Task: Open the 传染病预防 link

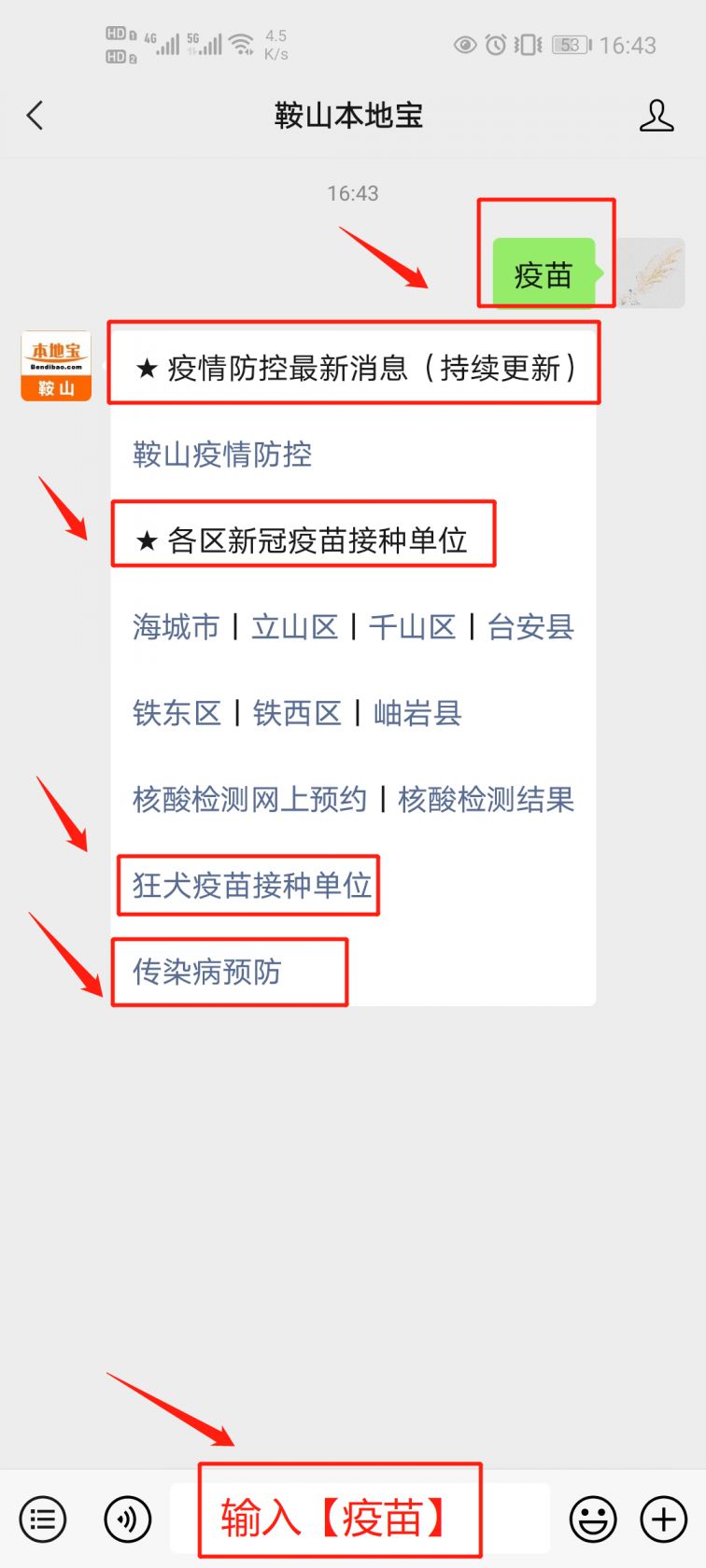Action: tap(206, 972)
